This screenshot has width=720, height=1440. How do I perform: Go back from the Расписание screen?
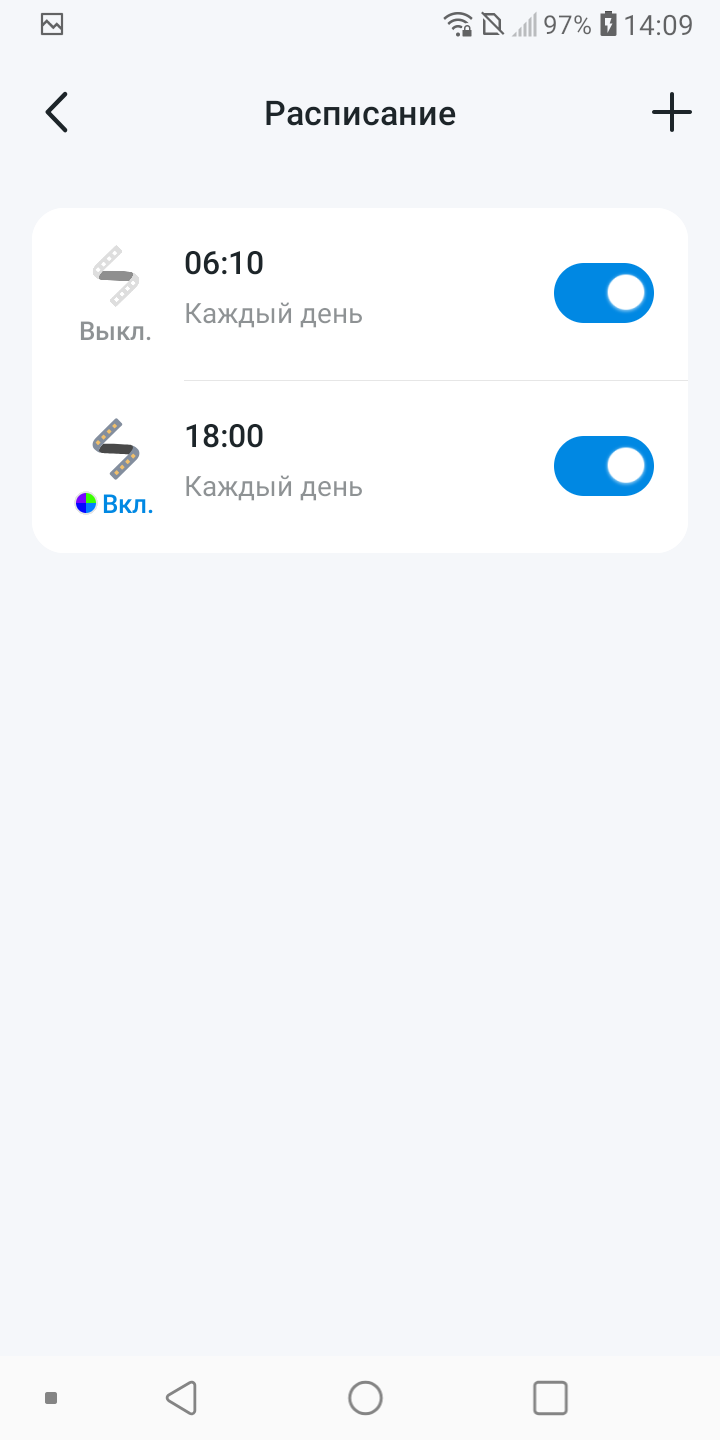pyautogui.click(x=57, y=112)
